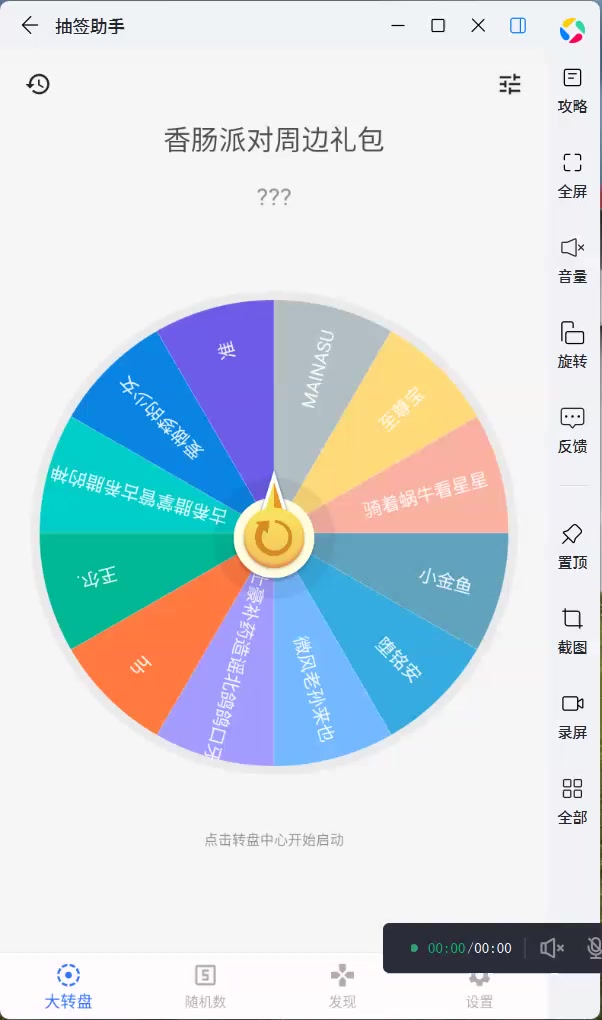Switch to the 随机数 tab
Image resolution: width=602 pixels, height=1020 pixels.
205,986
